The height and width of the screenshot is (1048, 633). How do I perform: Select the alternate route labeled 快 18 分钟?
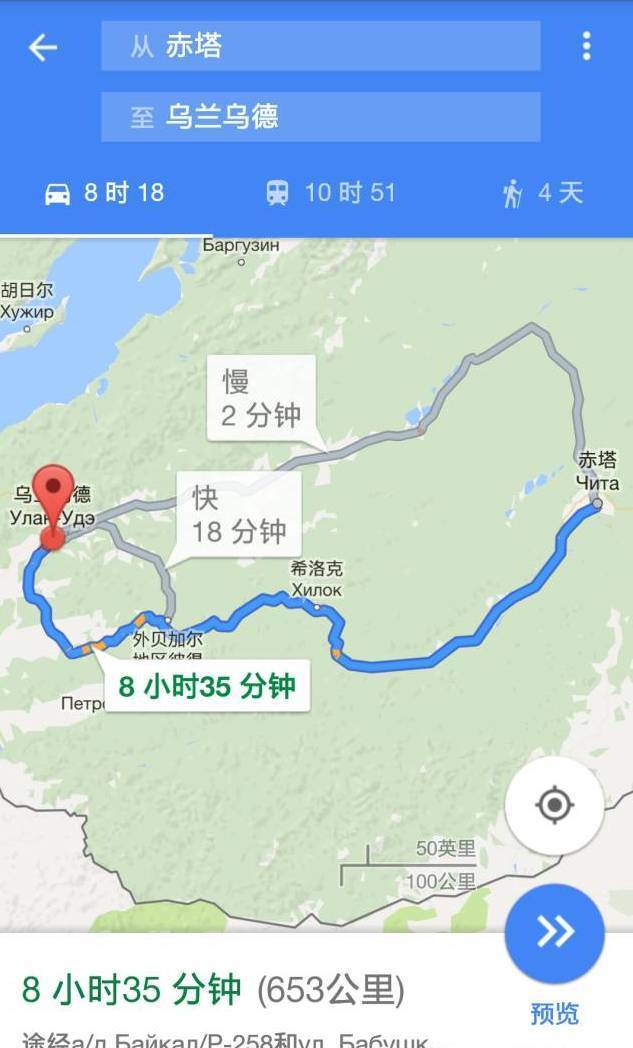click(238, 514)
